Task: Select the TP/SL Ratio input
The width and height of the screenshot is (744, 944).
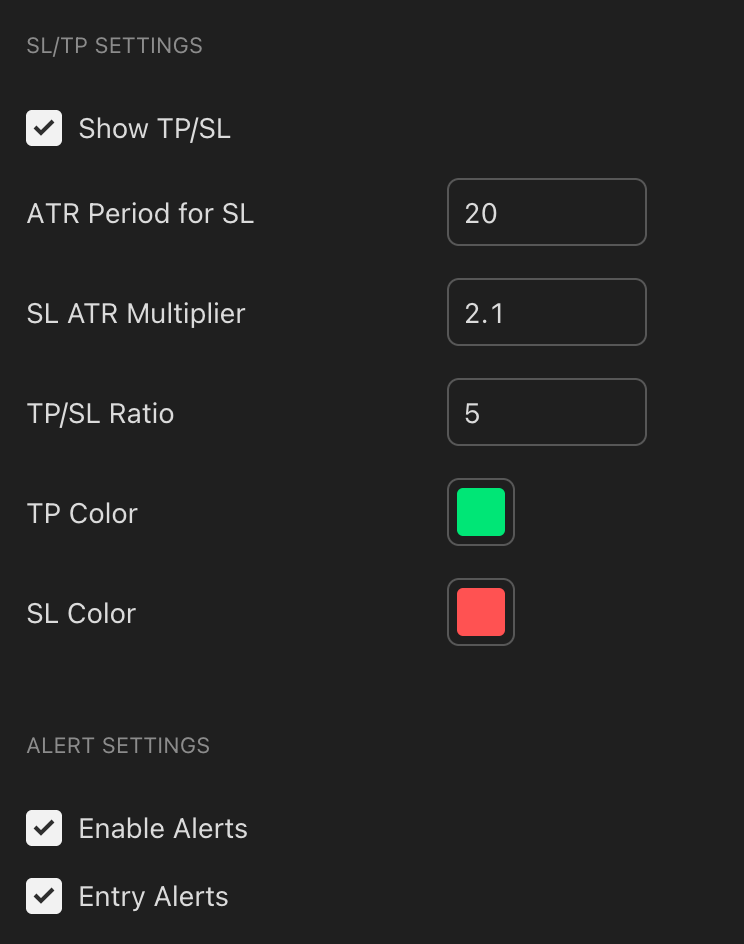Action: [547, 412]
